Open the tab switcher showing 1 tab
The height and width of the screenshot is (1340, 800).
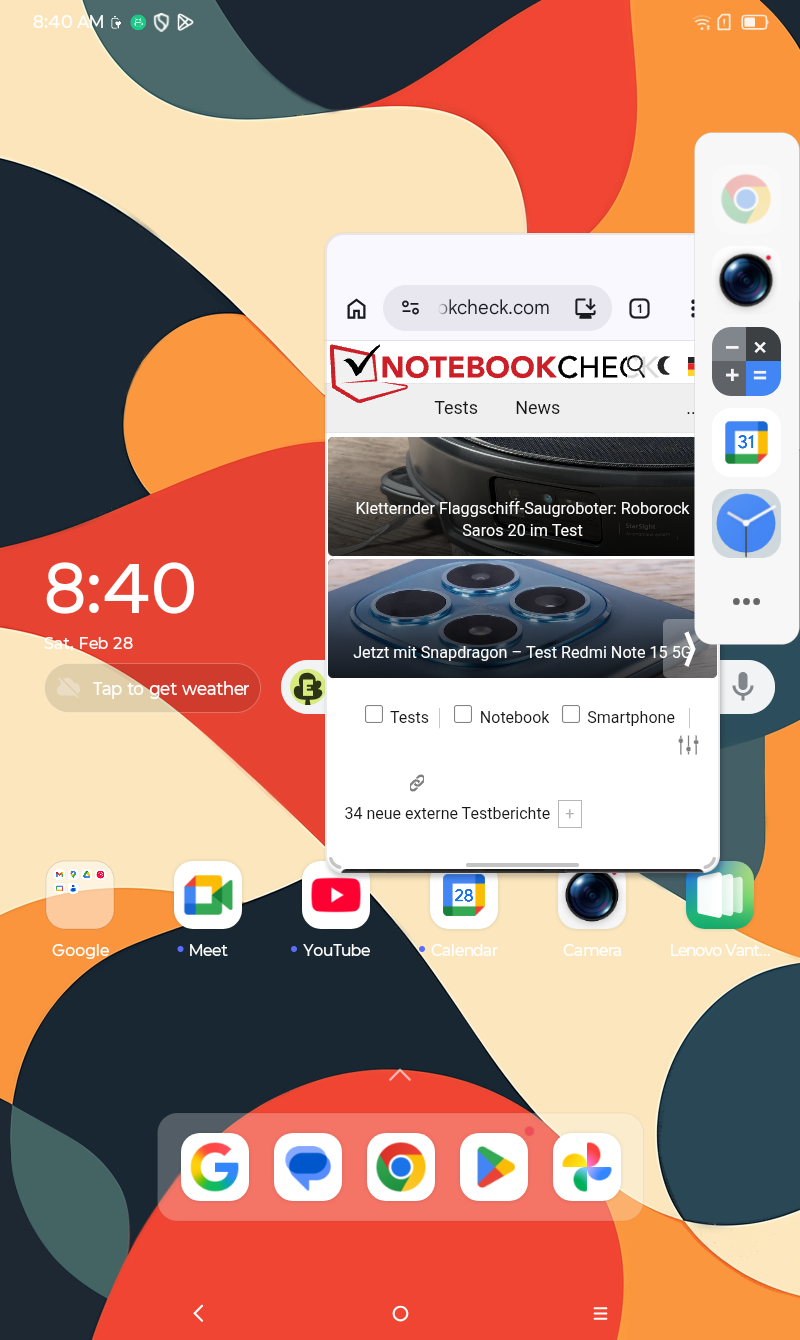[639, 308]
